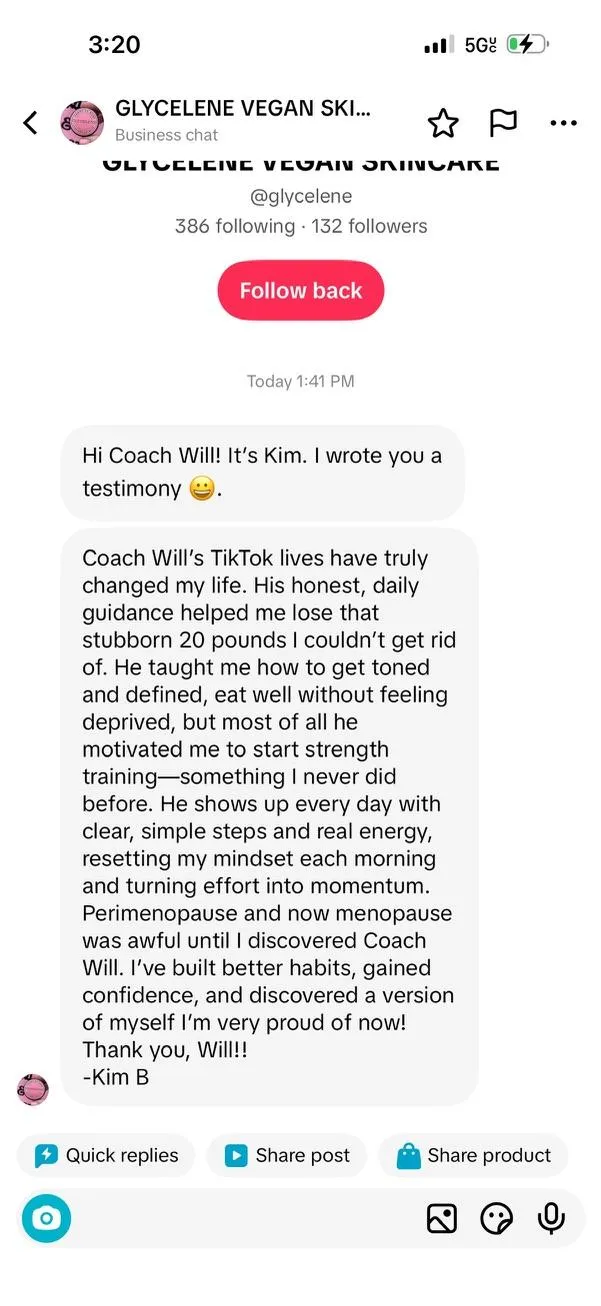Tap the message input field
The image size is (601, 1306).
(245, 1218)
